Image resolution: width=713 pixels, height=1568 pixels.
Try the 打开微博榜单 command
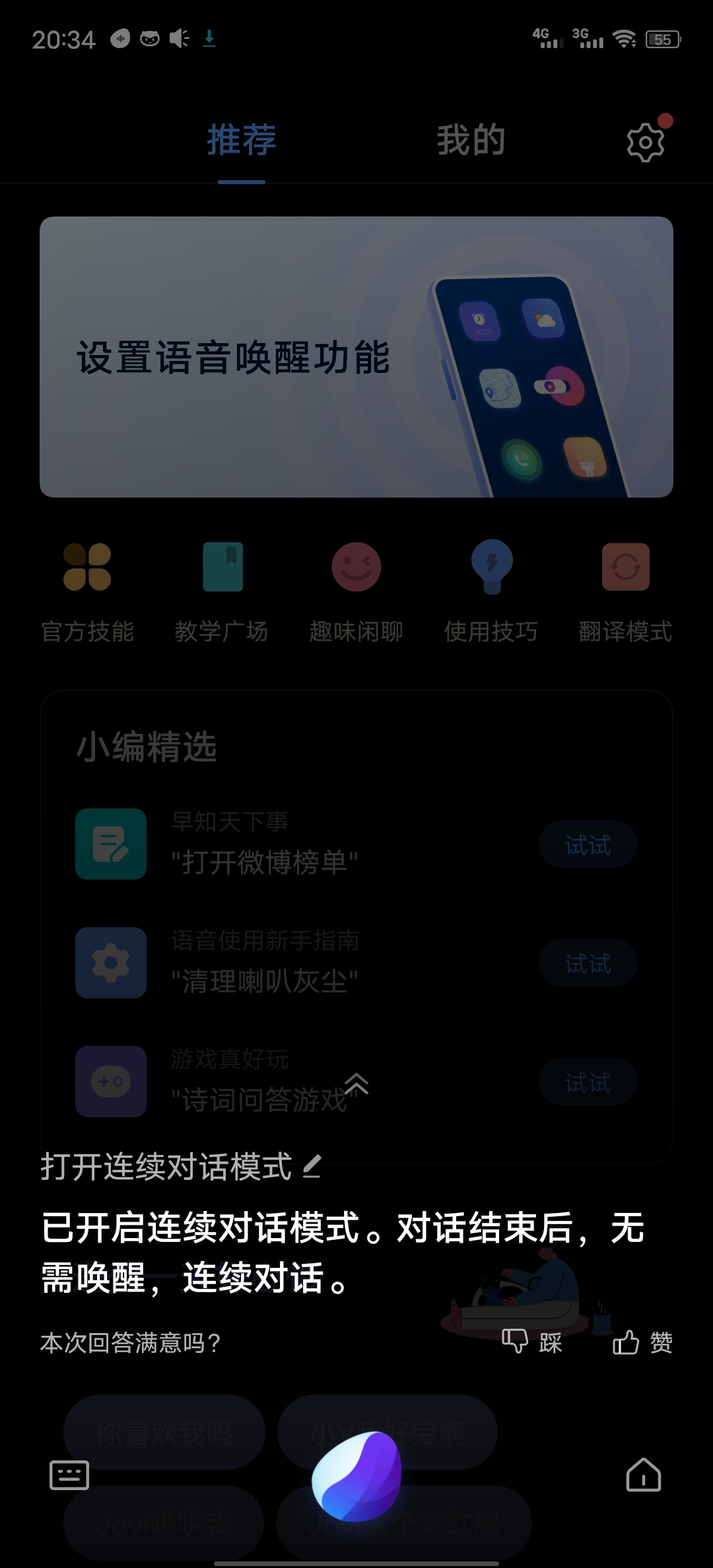click(588, 845)
